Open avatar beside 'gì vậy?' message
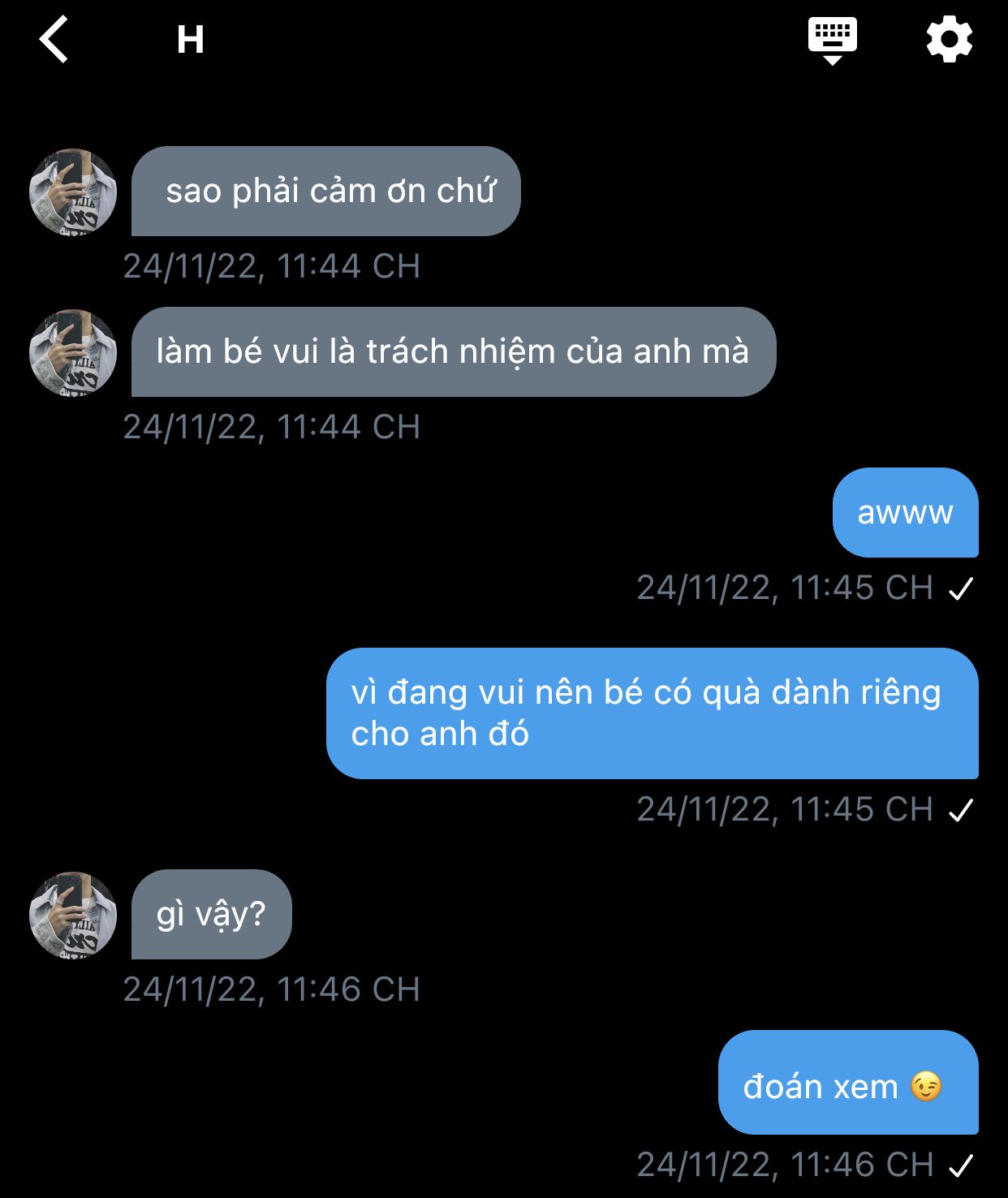Screen dimensions: 1008x1198 click(73, 916)
